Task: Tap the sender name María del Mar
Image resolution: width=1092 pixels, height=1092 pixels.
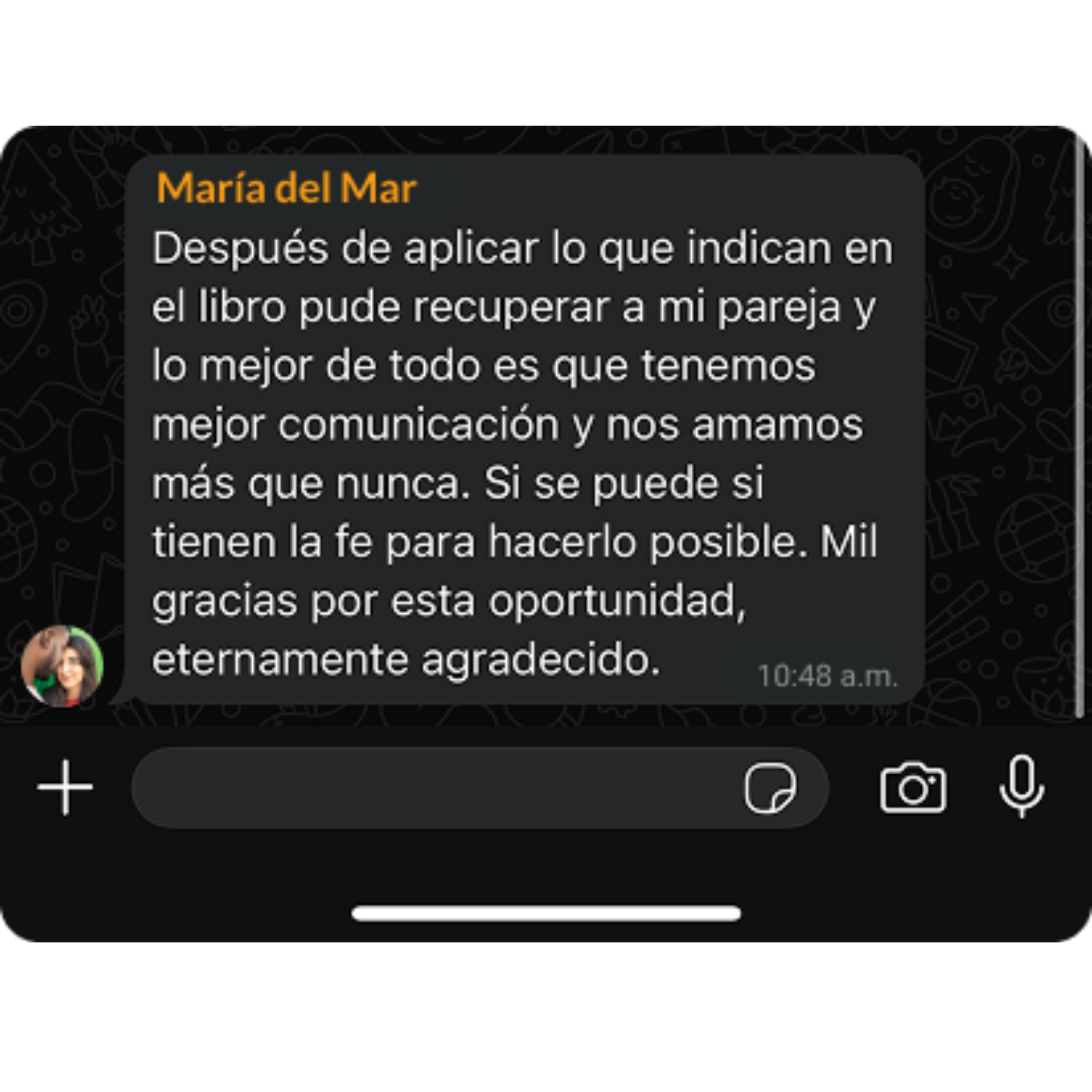Action: (x=287, y=188)
